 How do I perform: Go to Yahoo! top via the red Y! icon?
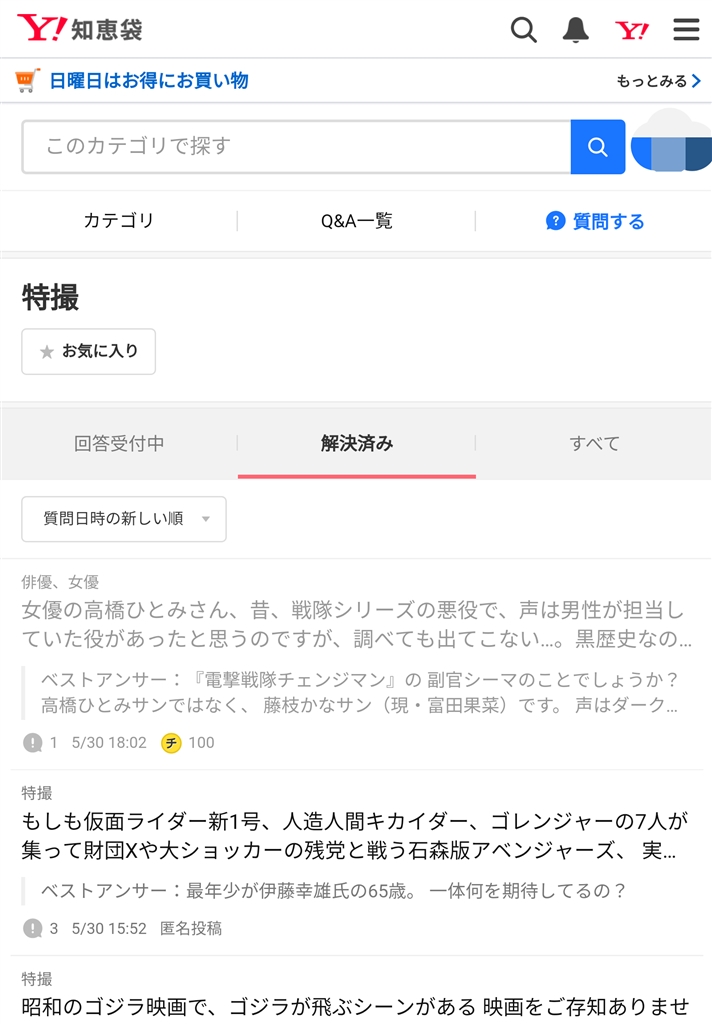[x=632, y=30]
